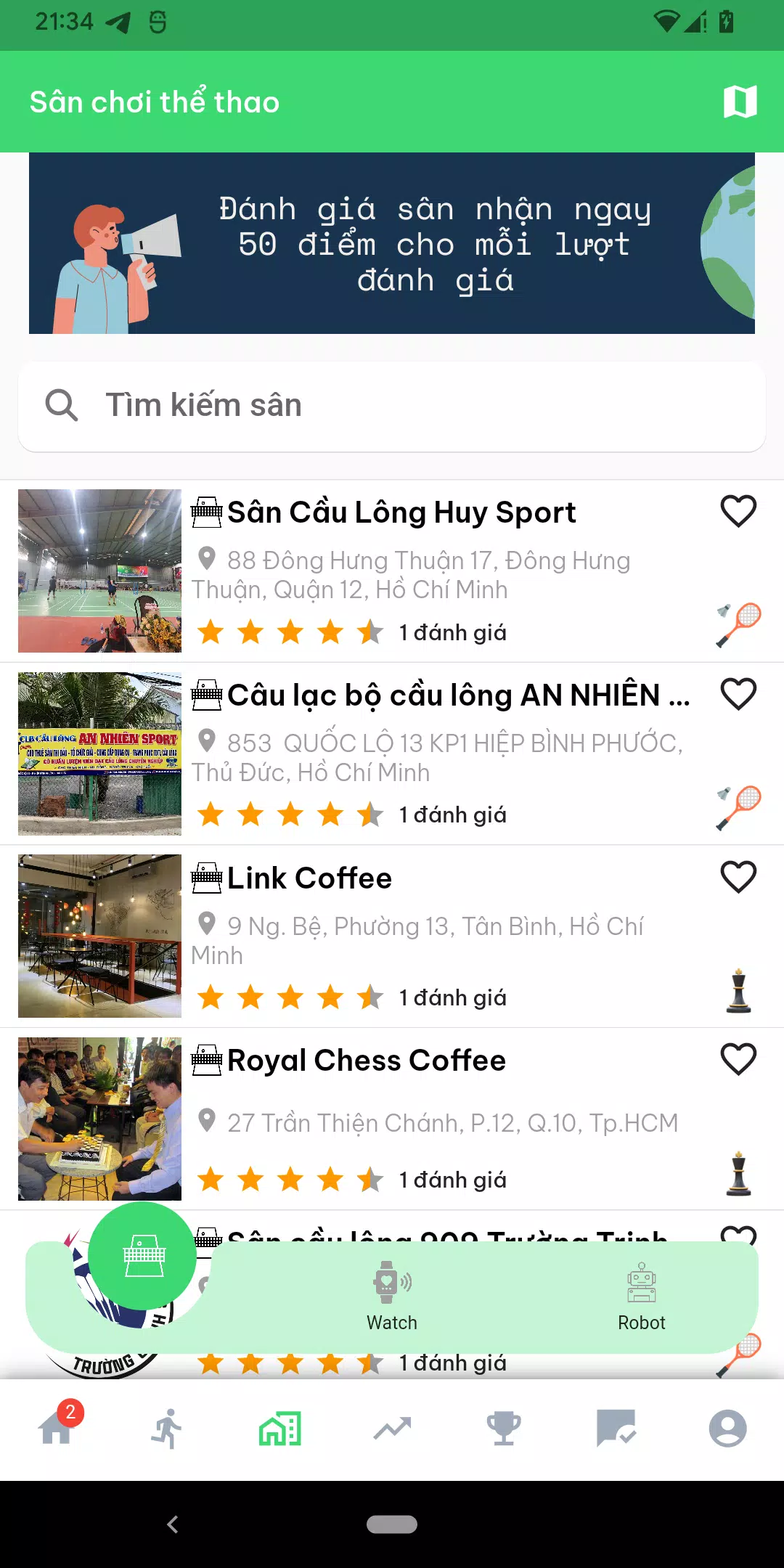This screenshot has width=784, height=1568.
Task: Go to the profile tab
Action: (x=727, y=1429)
